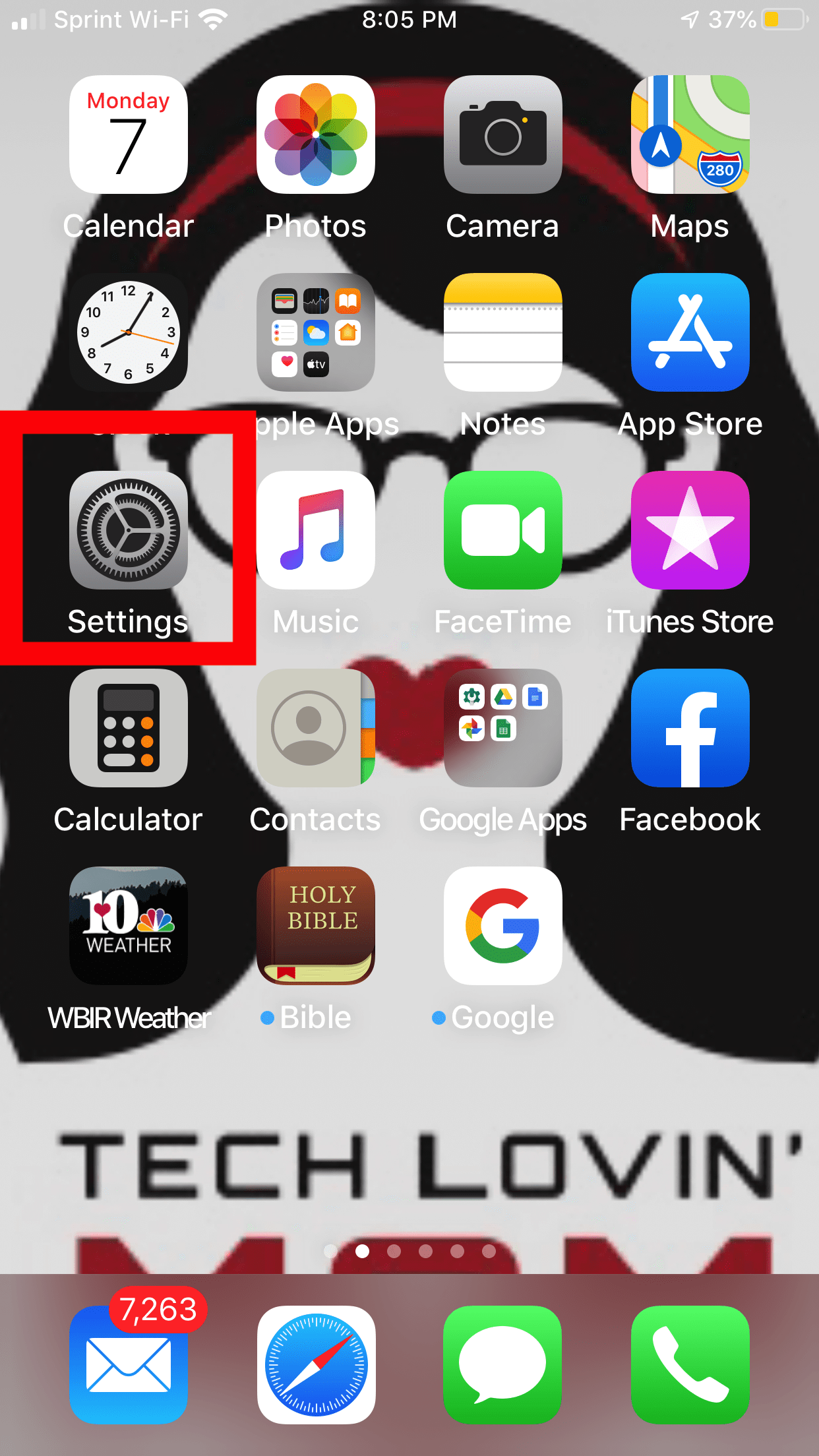Launch the Camera
The height and width of the screenshot is (1456, 819).
coord(503,135)
